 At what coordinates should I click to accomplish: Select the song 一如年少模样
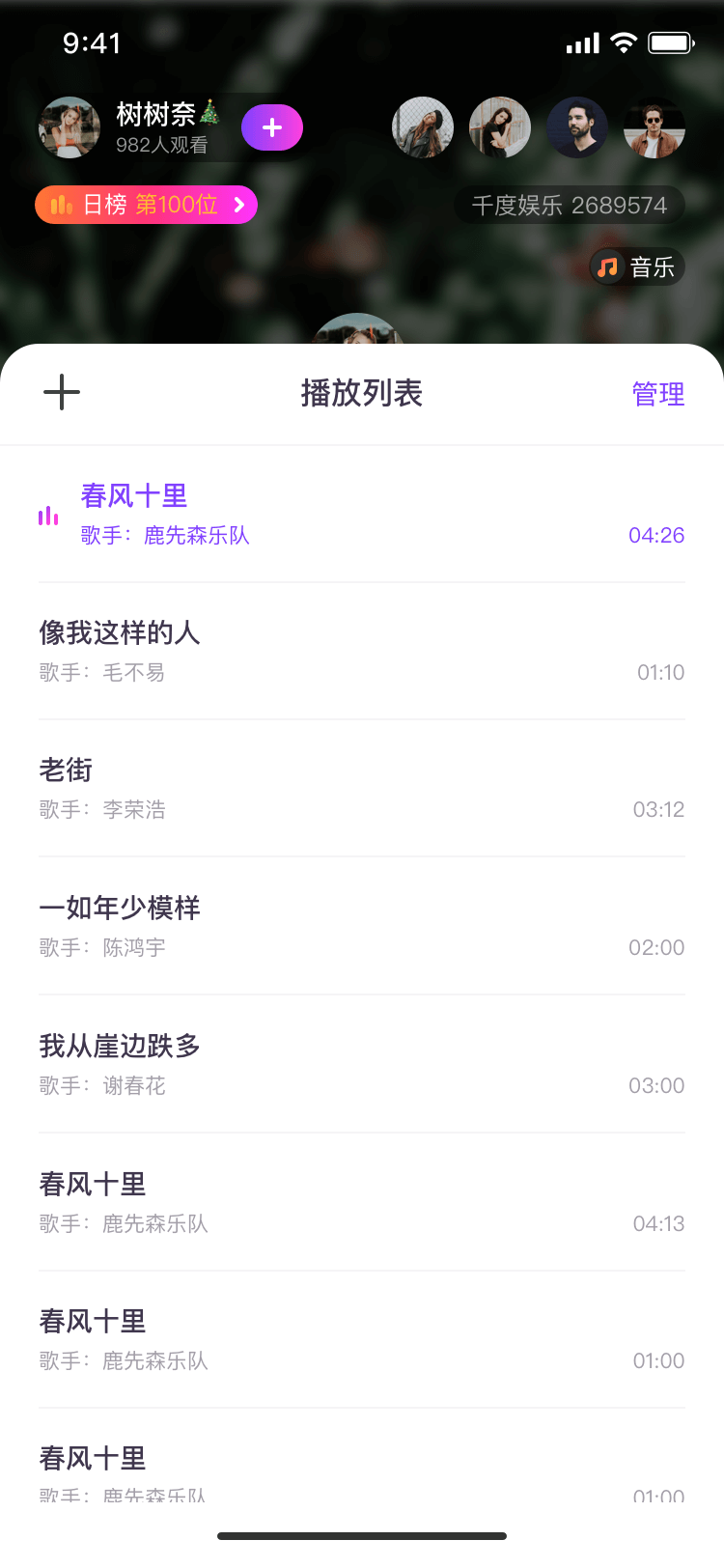[361, 926]
